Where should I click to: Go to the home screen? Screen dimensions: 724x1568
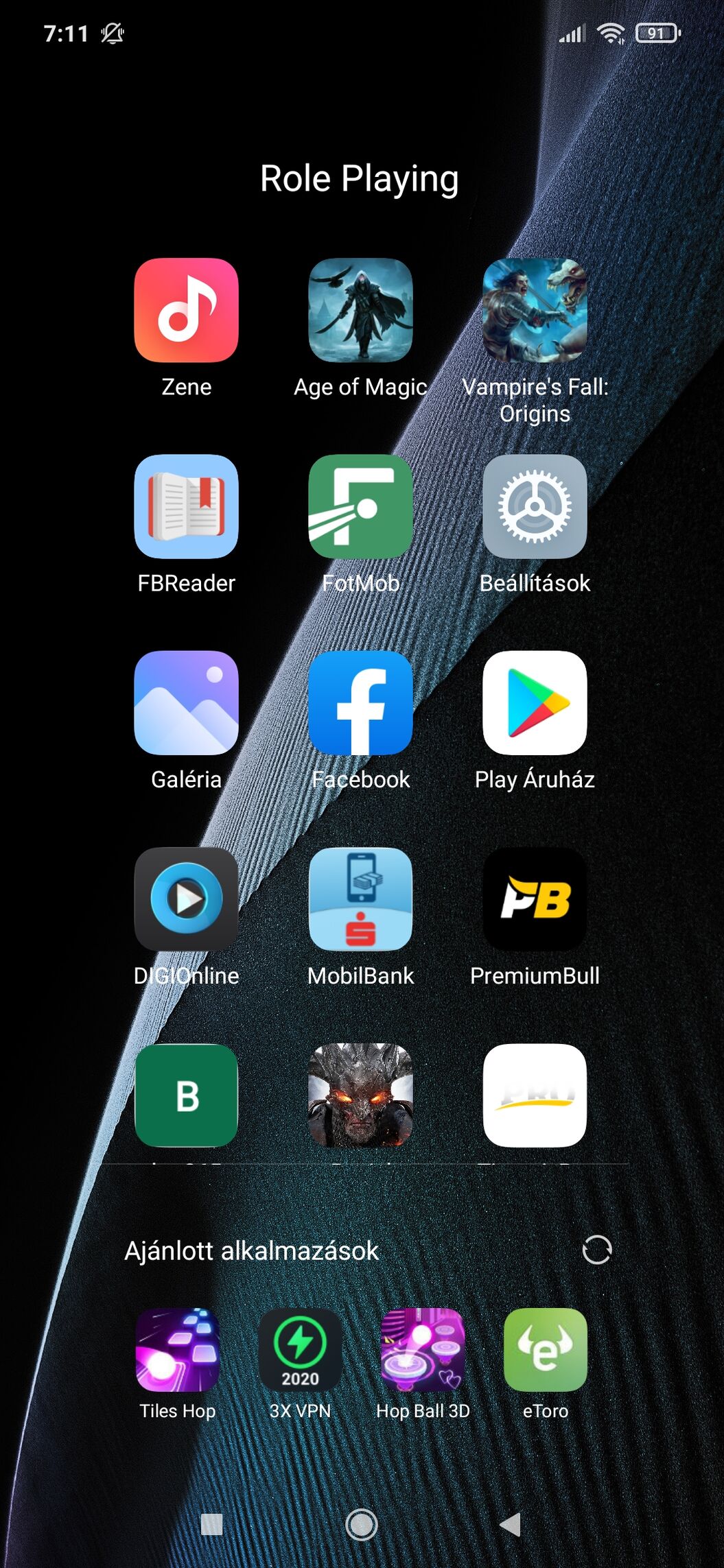pos(362,1525)
